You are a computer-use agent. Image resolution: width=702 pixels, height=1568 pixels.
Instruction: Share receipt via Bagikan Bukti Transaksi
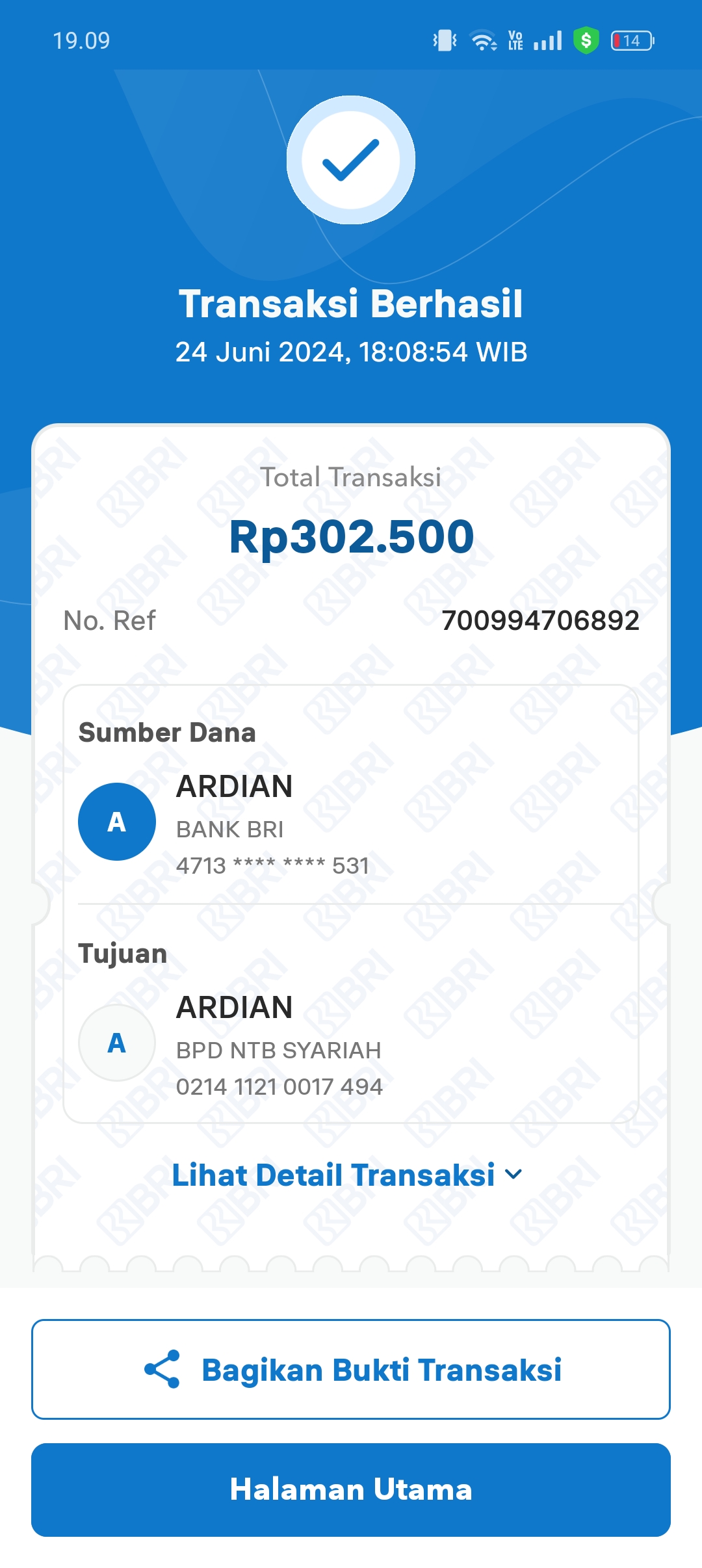[351, 1369]
